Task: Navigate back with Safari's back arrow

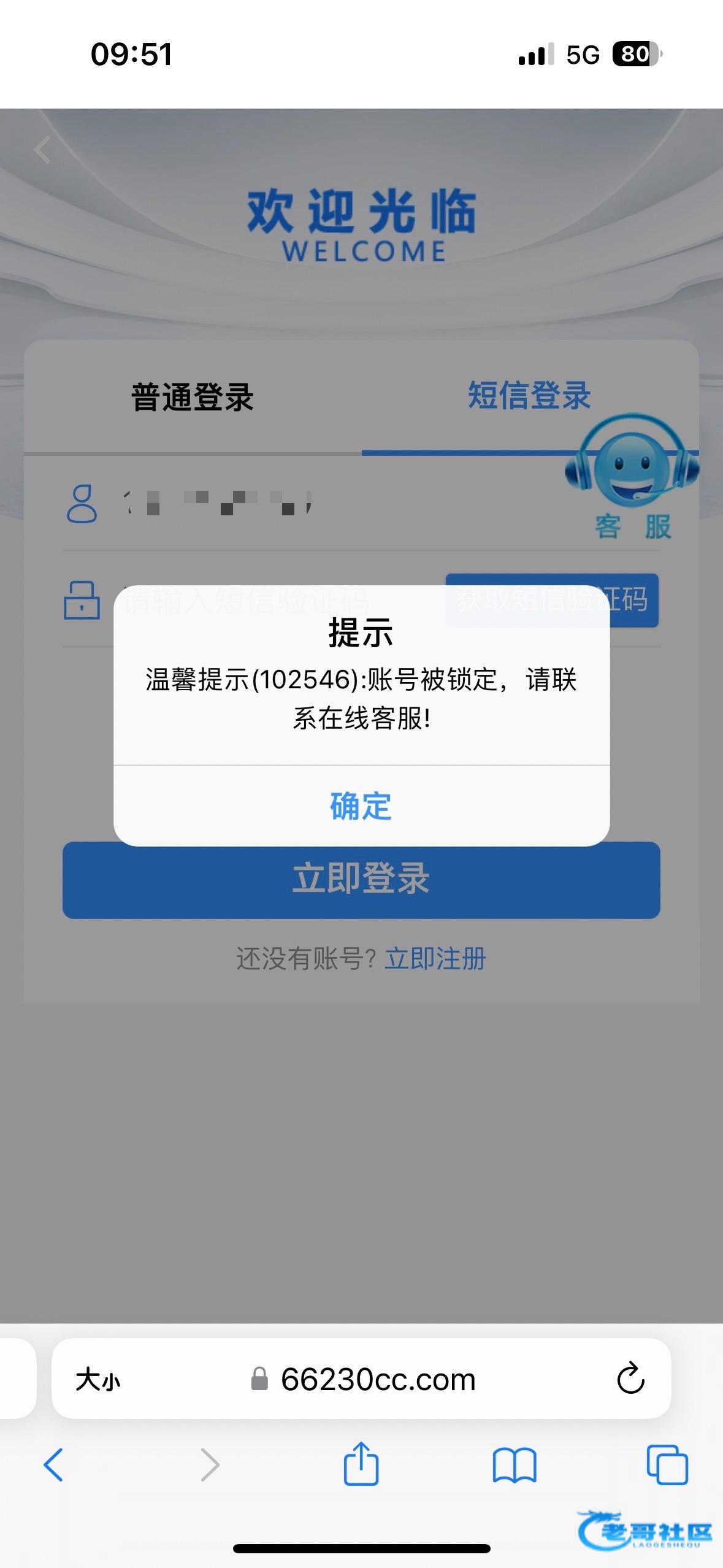Action: click(x=53, y=1465)
